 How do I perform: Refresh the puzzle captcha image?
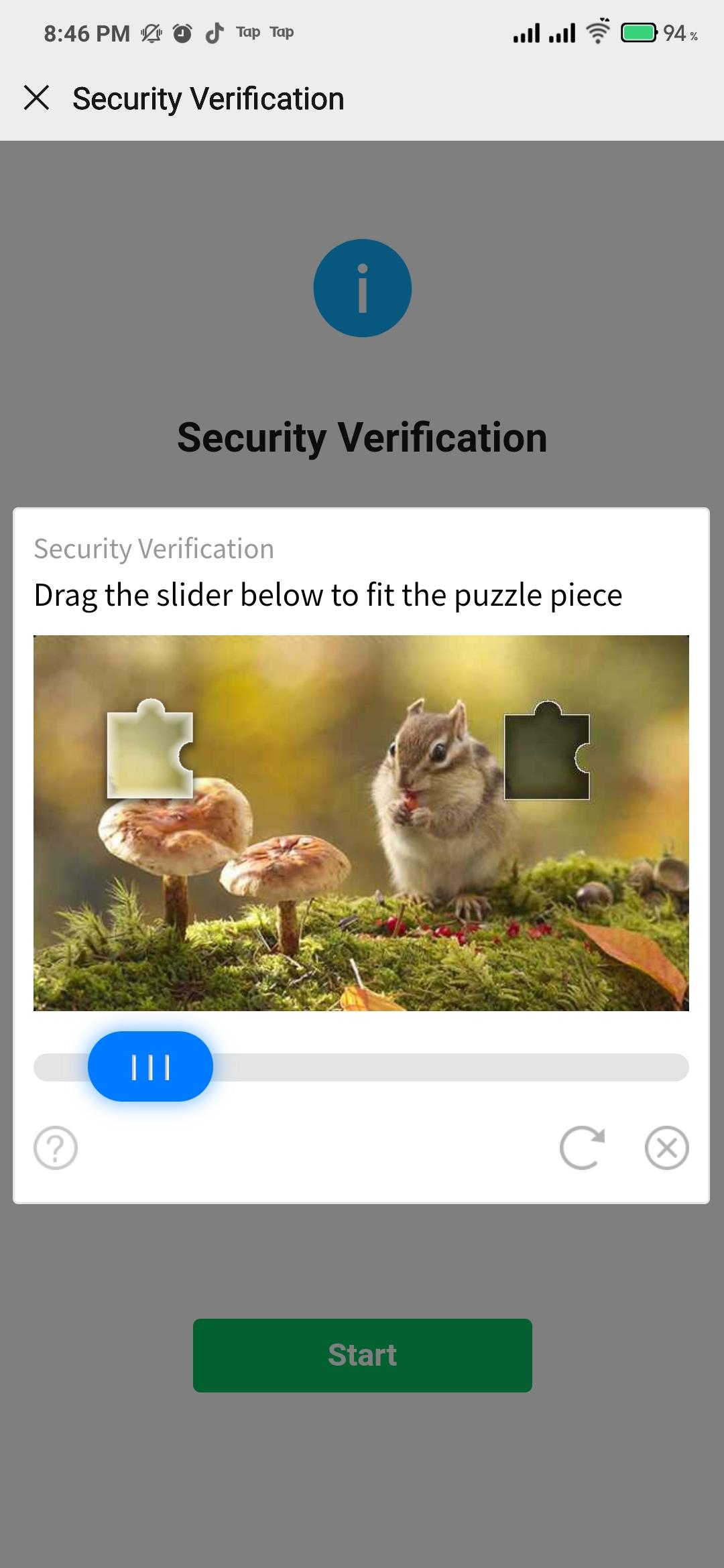[583, 1147]
